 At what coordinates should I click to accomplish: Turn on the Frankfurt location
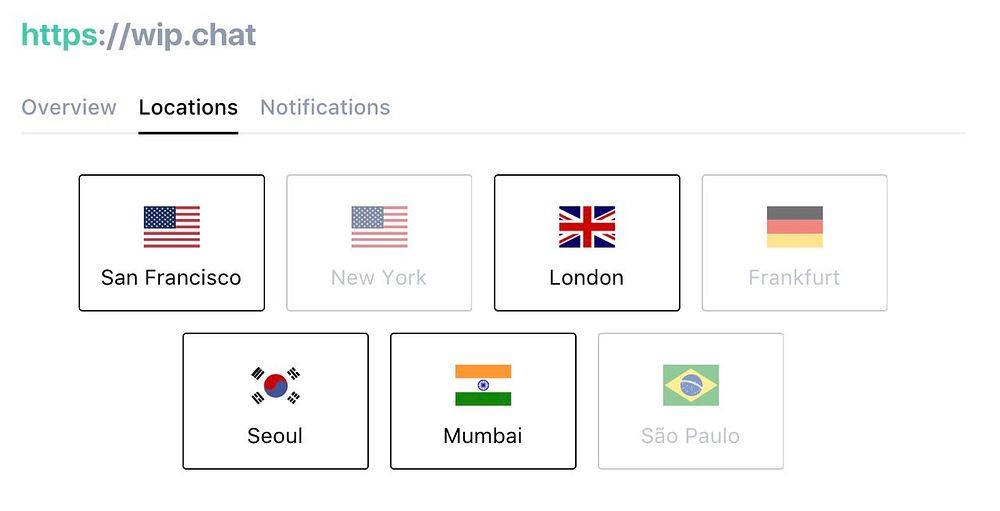pyautogui.click(x=794, y=243)
